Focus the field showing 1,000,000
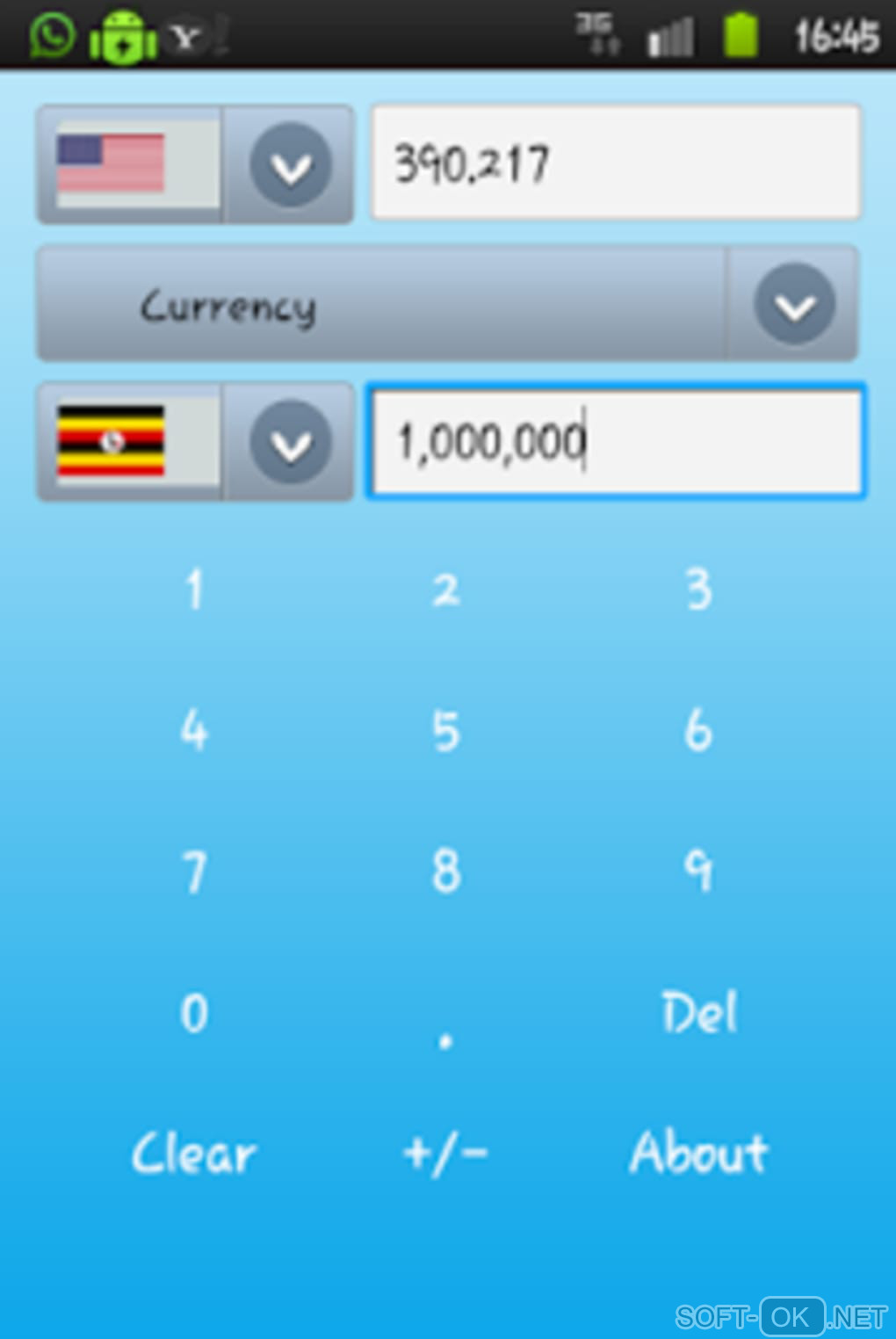 click(x=615, y=442)
